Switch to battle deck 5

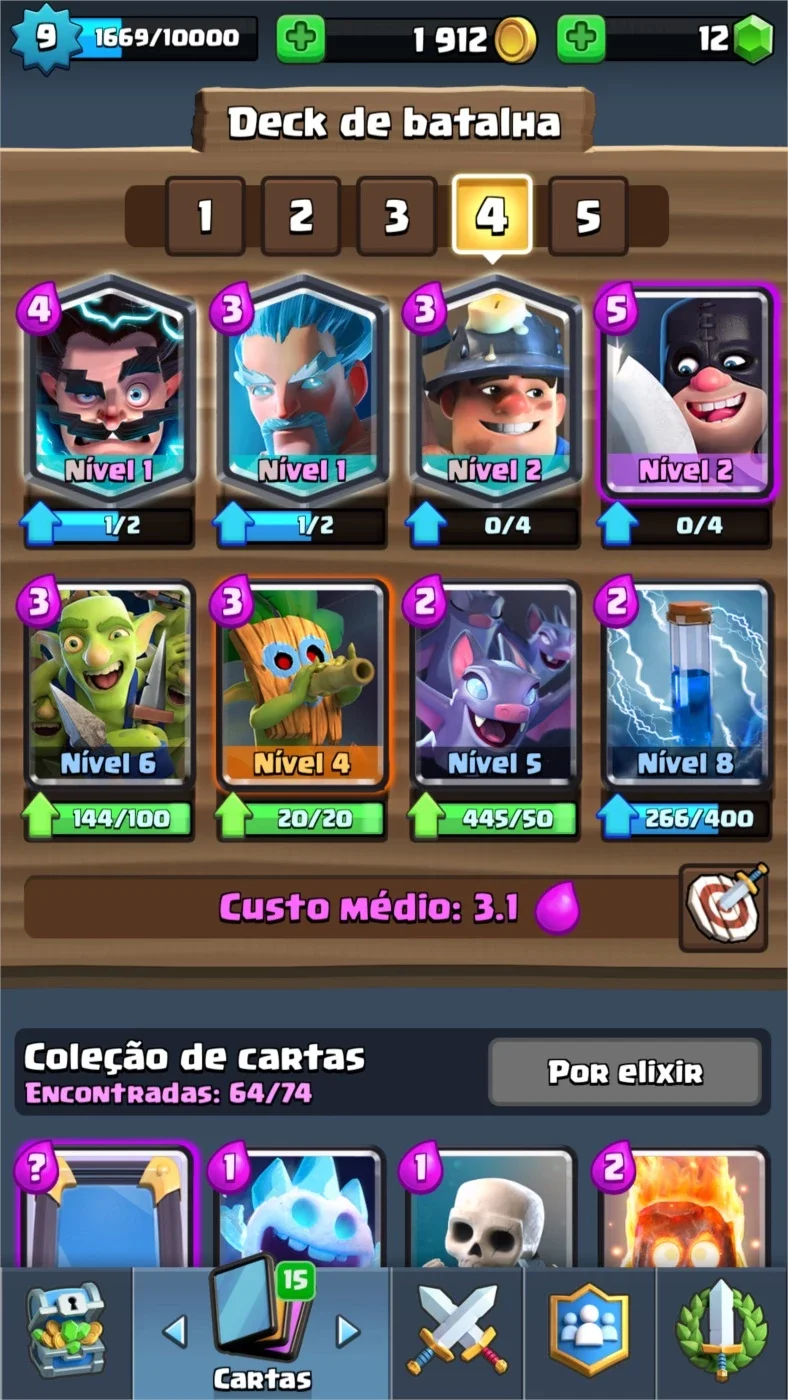[x=589, y=216]
